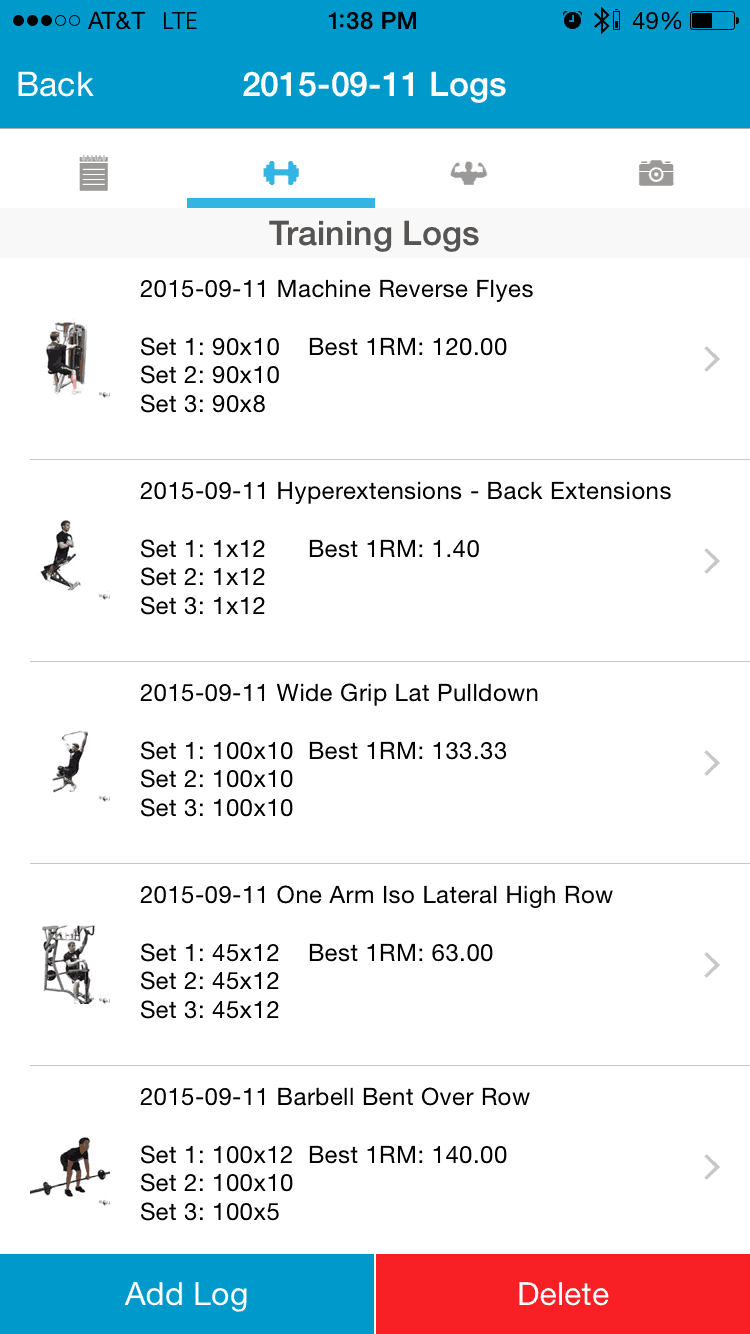Select the dumbbell training logs tab
This screenshot has width=750, height=1334.
281,173
